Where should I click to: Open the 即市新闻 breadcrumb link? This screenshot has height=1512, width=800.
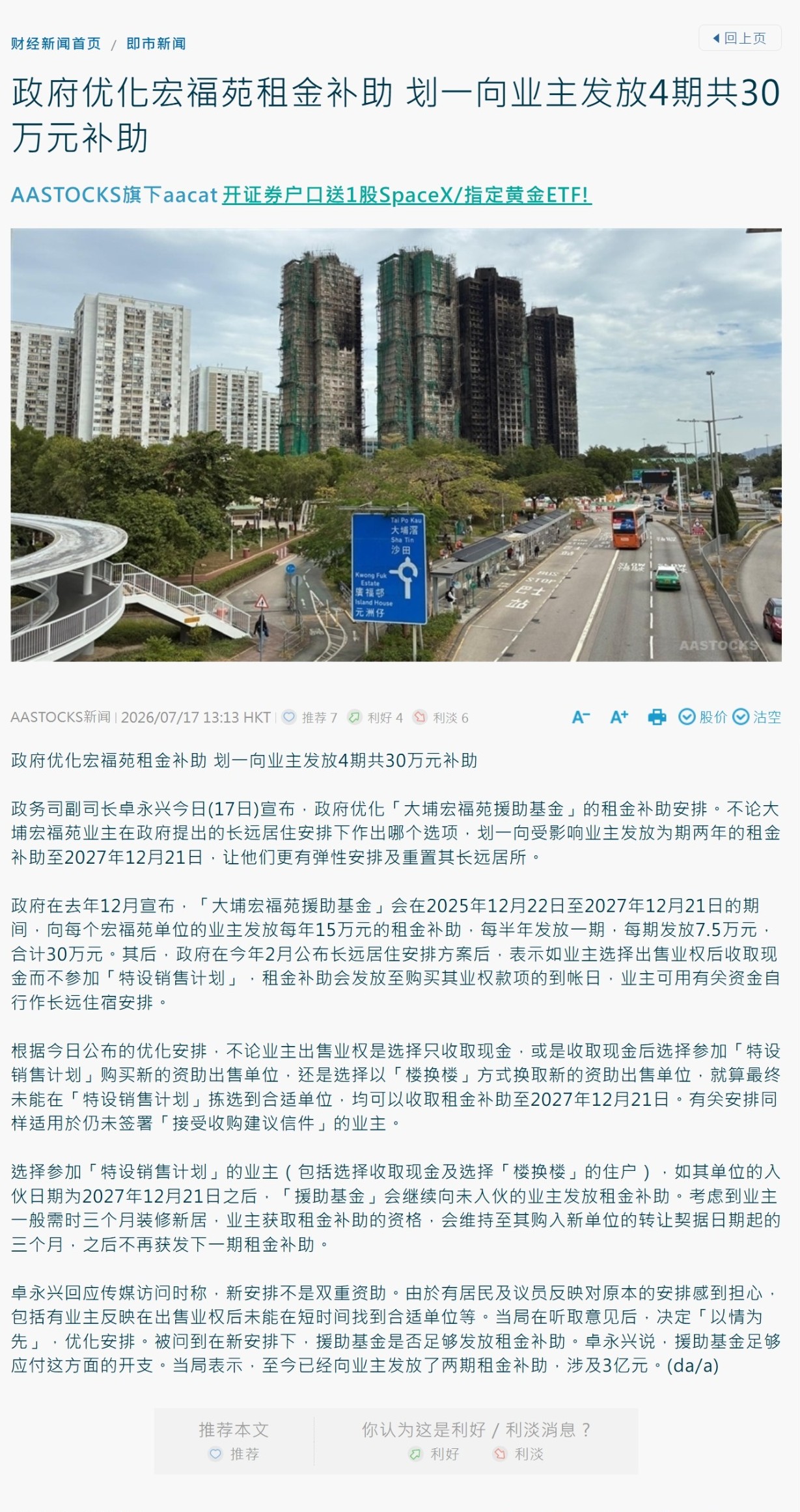click(156, 44)
